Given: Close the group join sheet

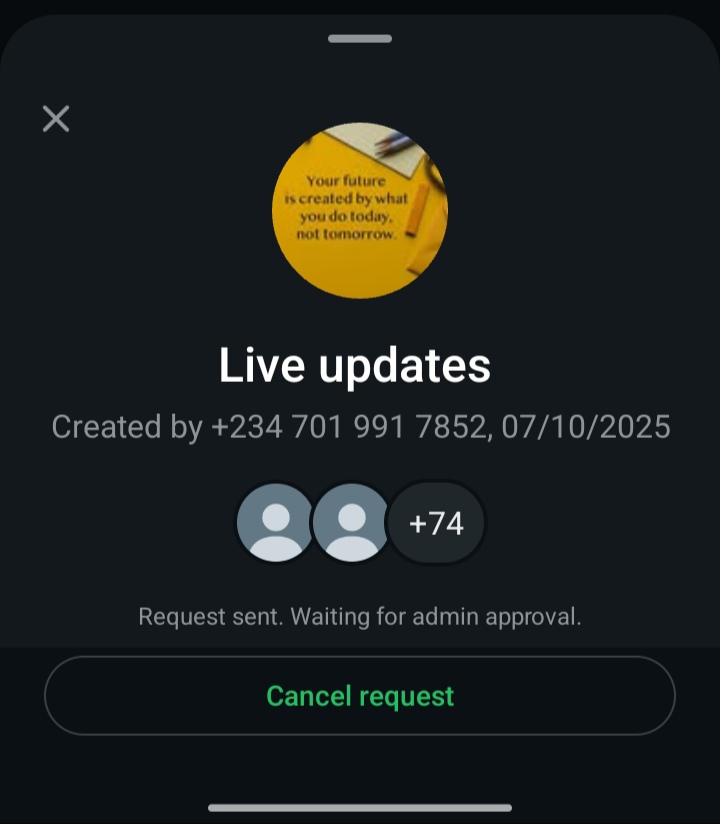Looking at the screenshot, I should (x=56, y=119).
